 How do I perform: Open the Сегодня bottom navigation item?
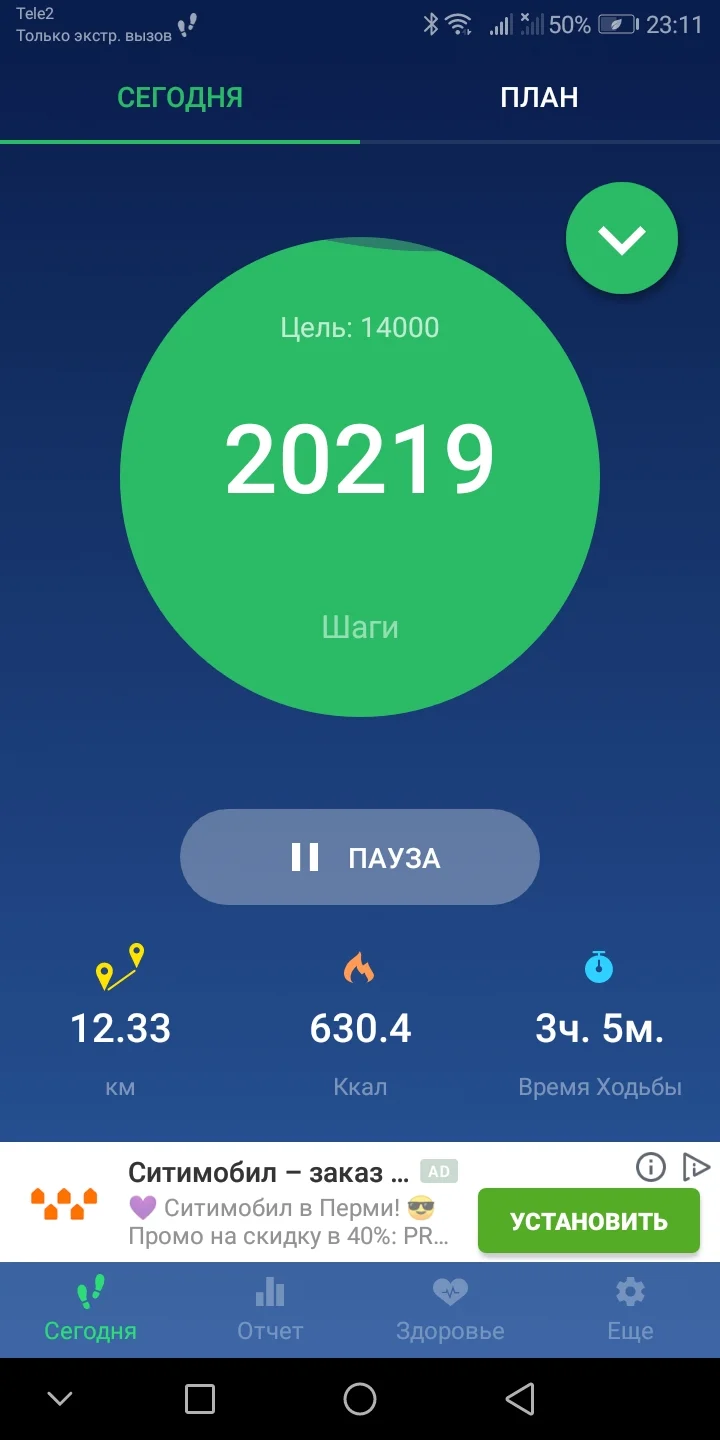(90, 1310)
